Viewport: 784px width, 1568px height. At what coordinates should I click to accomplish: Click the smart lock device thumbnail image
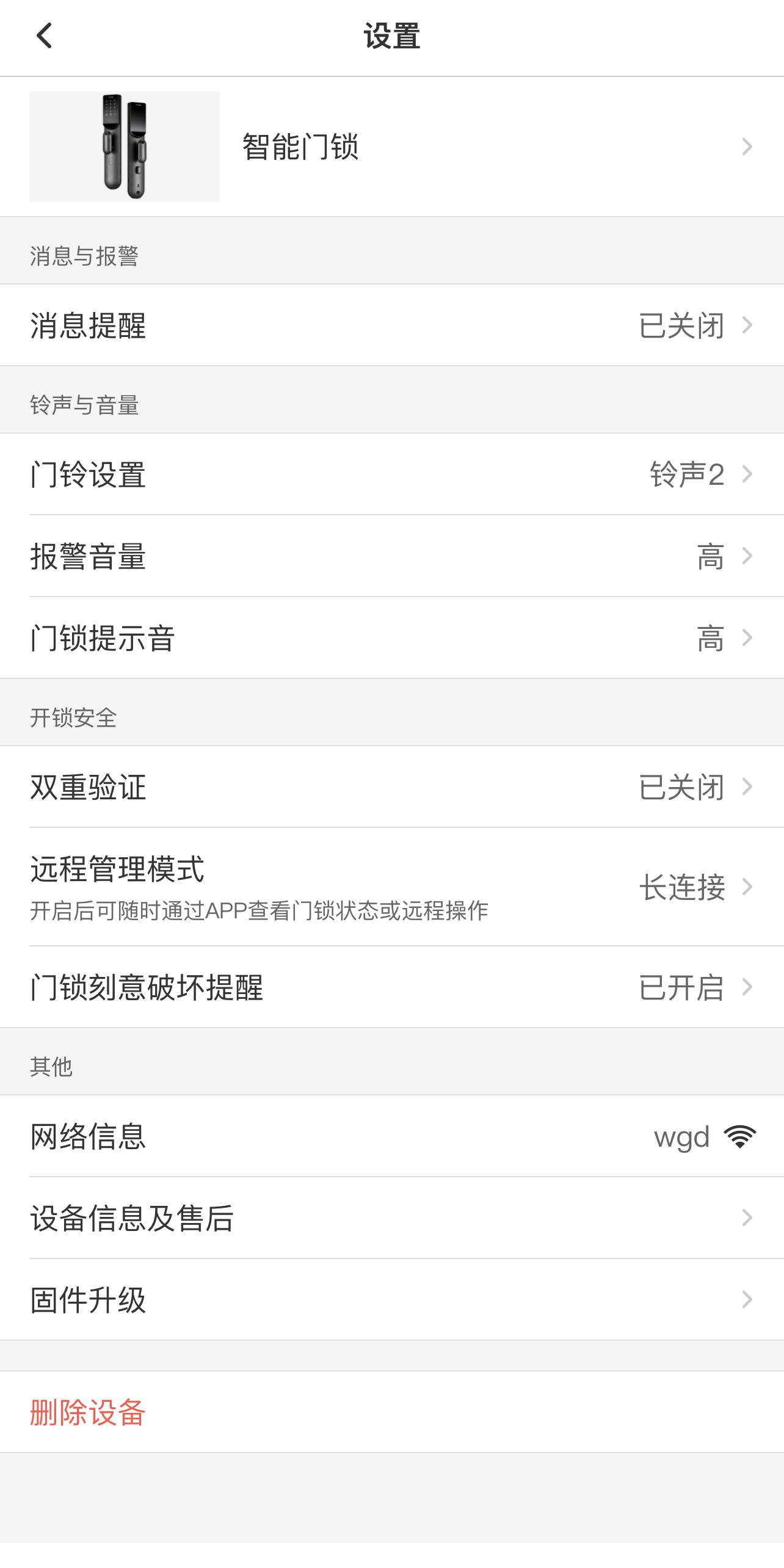(x=123, y=147)
